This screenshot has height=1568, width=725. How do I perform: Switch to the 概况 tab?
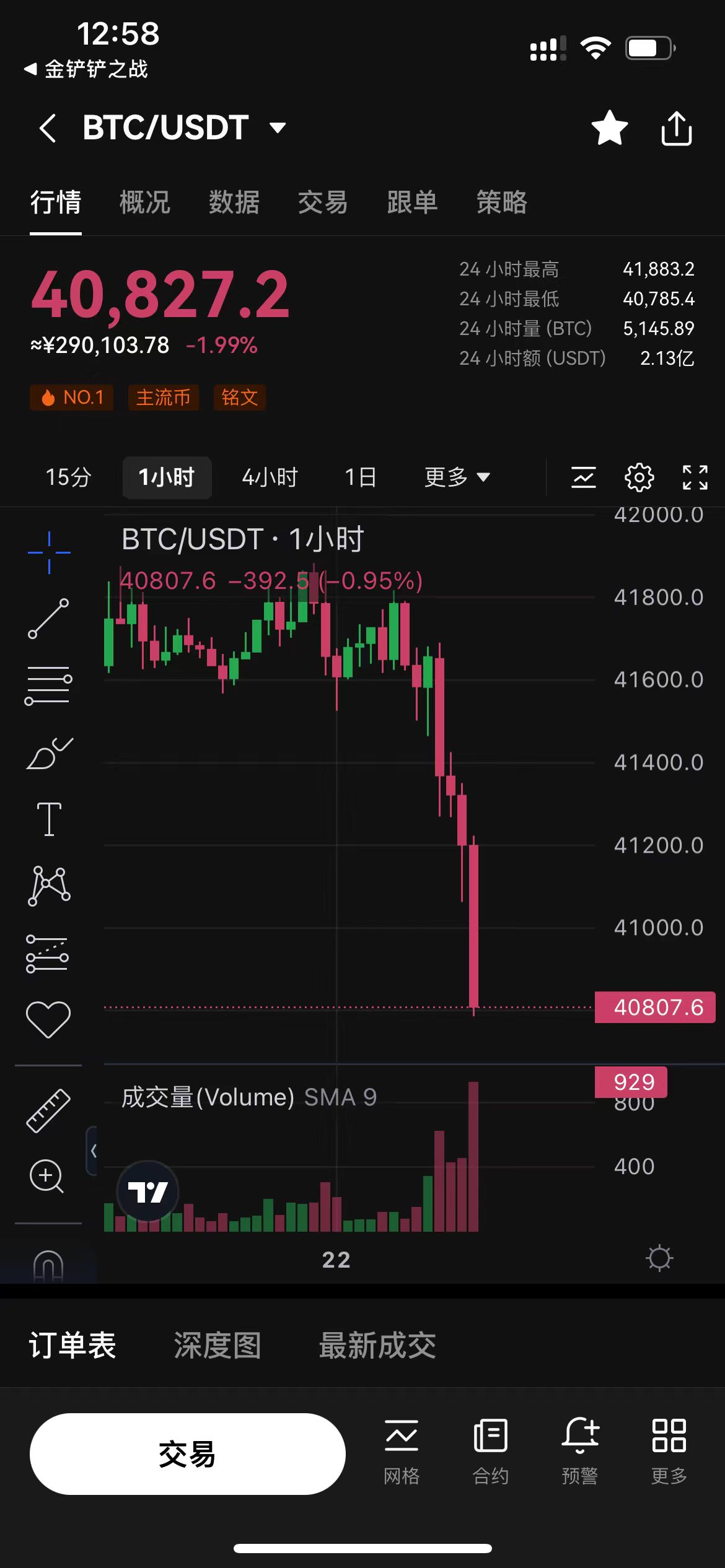click(145, 203)
